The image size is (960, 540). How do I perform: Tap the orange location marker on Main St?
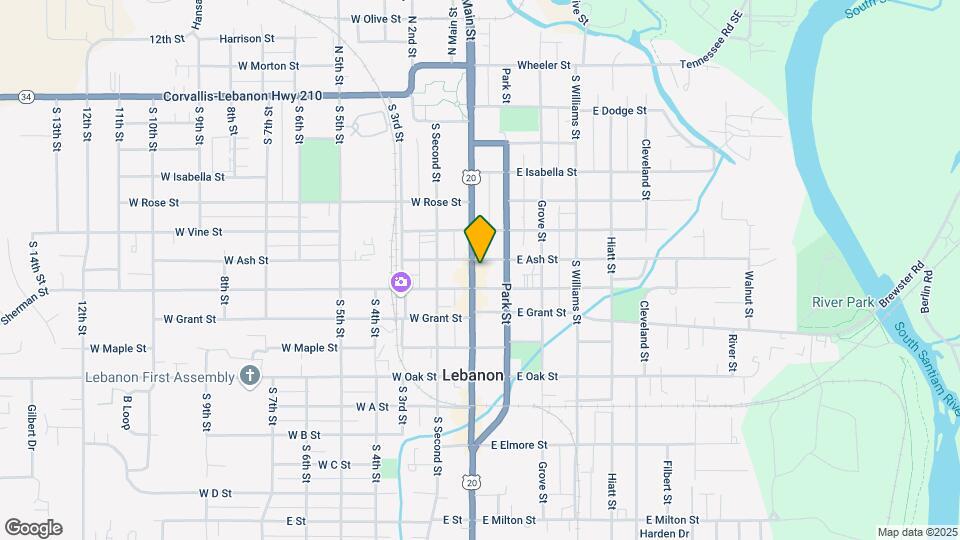[x=481, y=239]
